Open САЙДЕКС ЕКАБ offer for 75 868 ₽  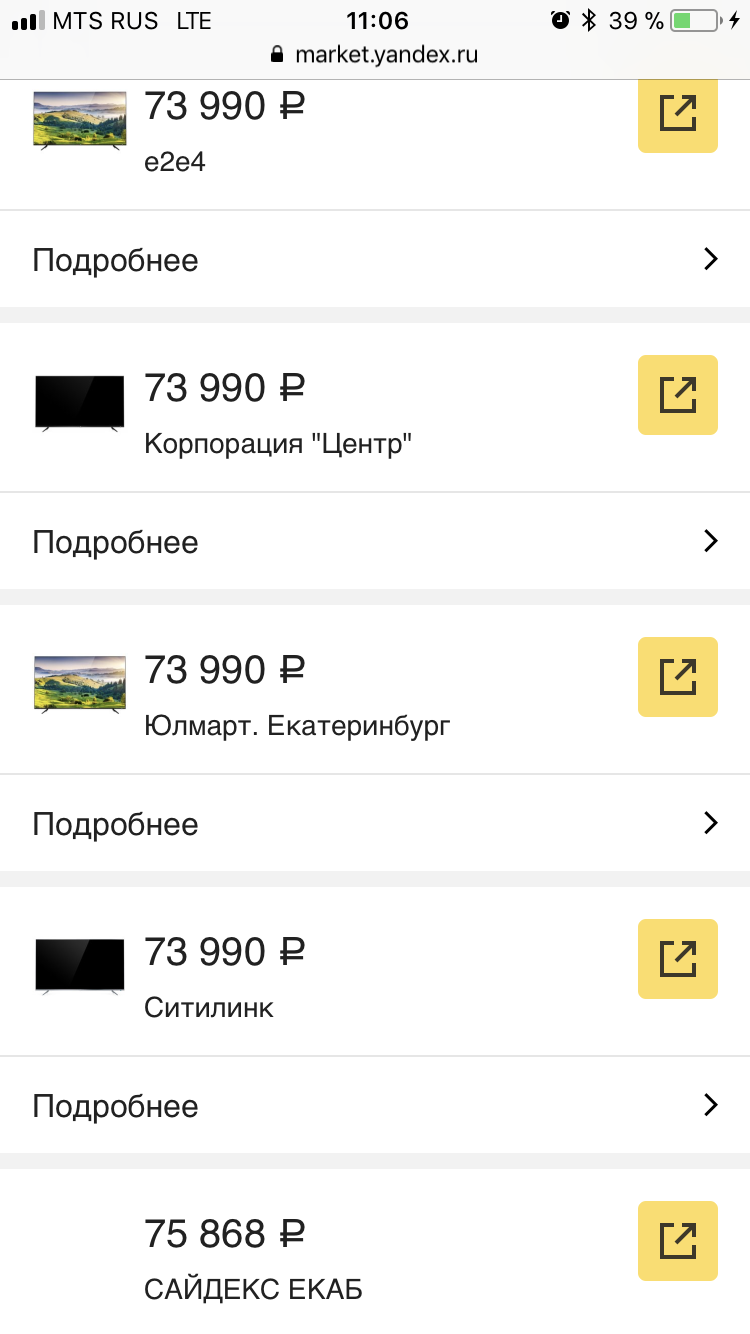coord(677,1241)
